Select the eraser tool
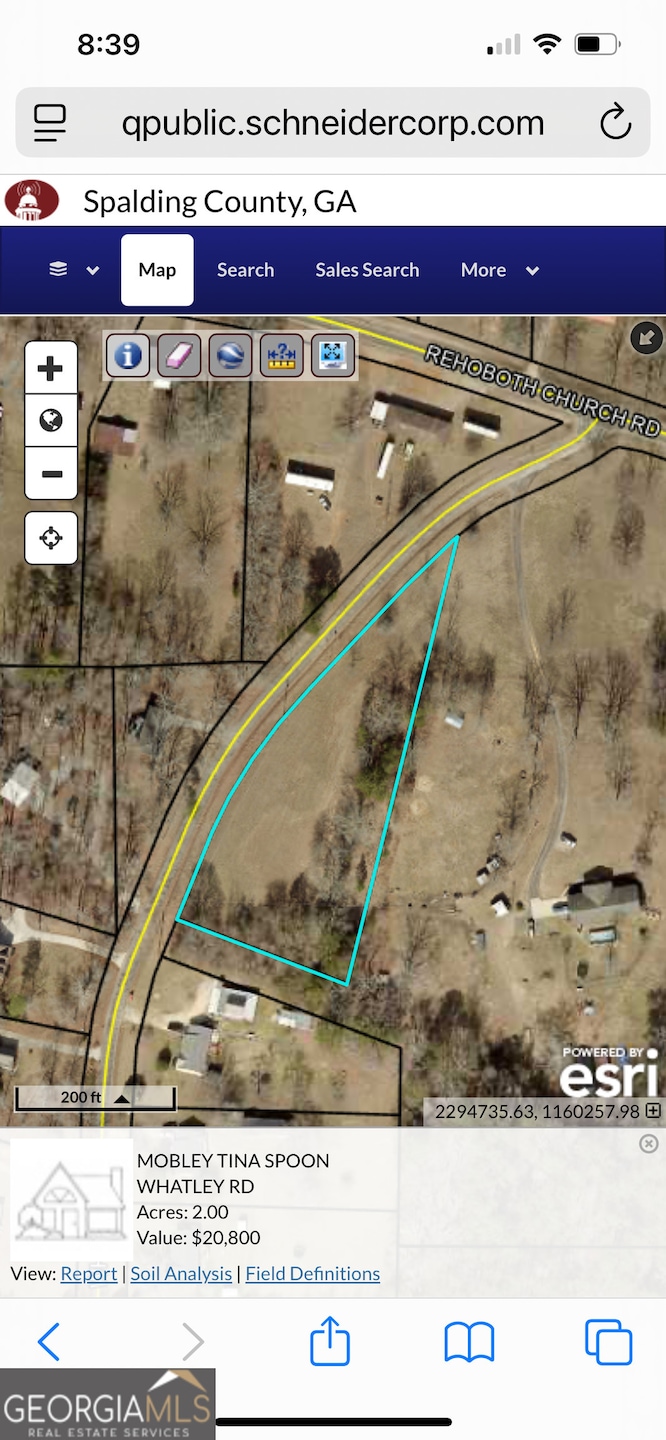Viewport: 666px width, 1440px height. click(x=179, y=355)
